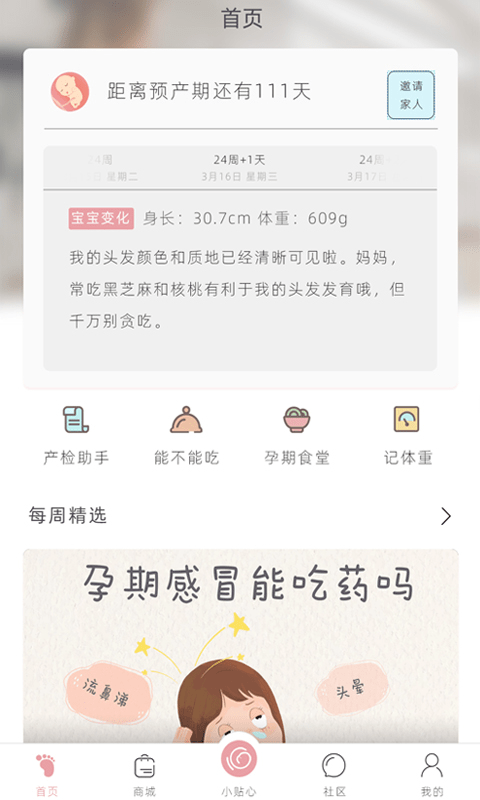Open 孕期食堂 pregnancy recipes

[297, 436]
